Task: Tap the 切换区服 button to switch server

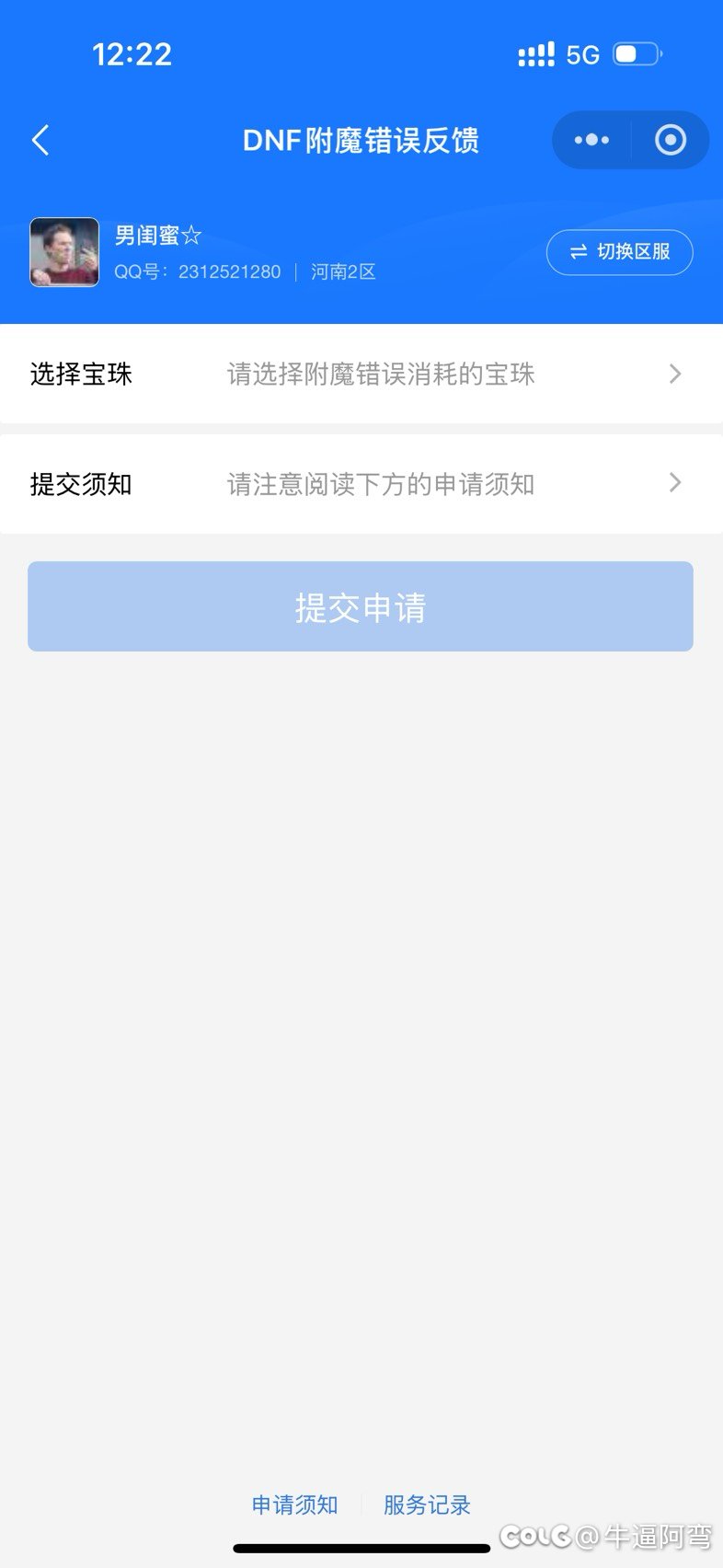Action: tap(620, 252)
